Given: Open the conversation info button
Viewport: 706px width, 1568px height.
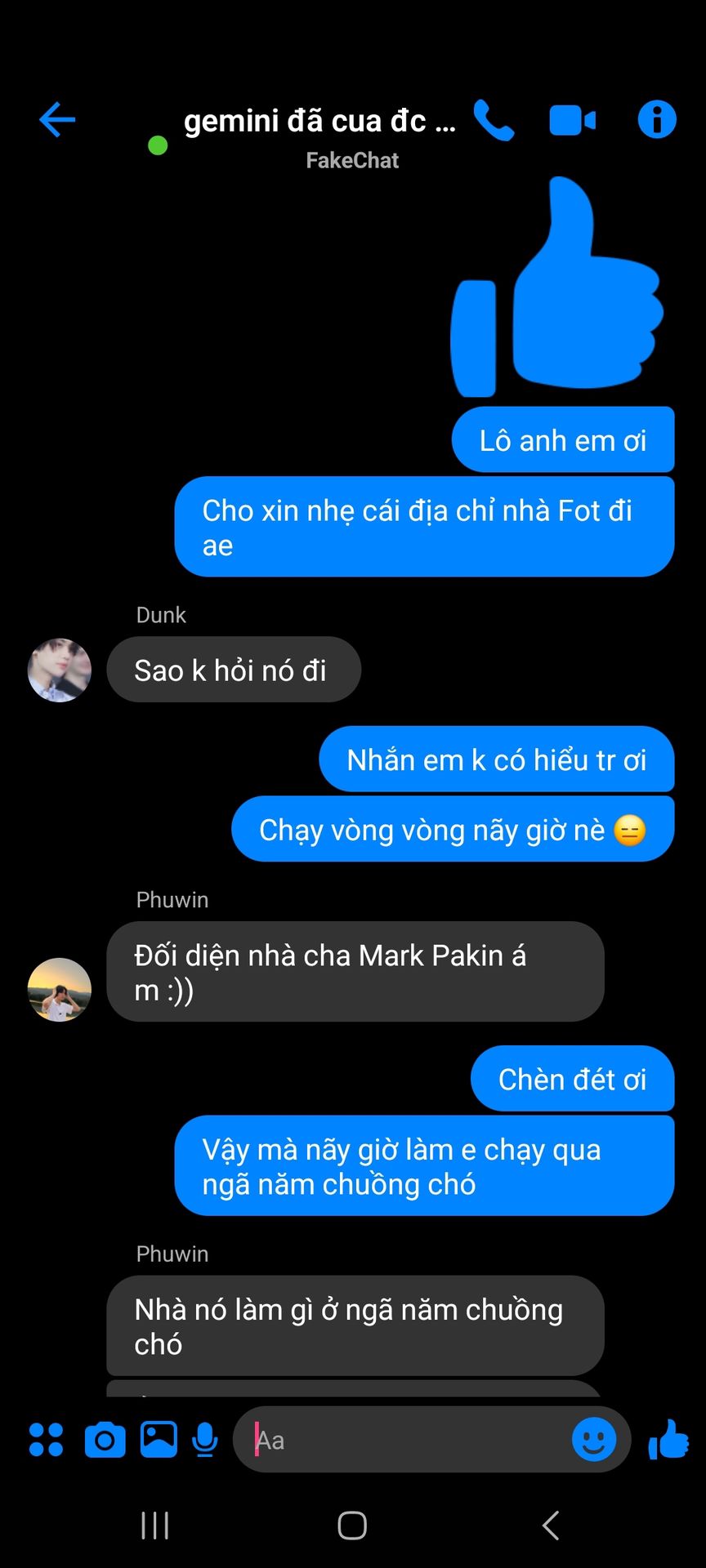Looking at the screenshot, I should click(x=657, y=119).
